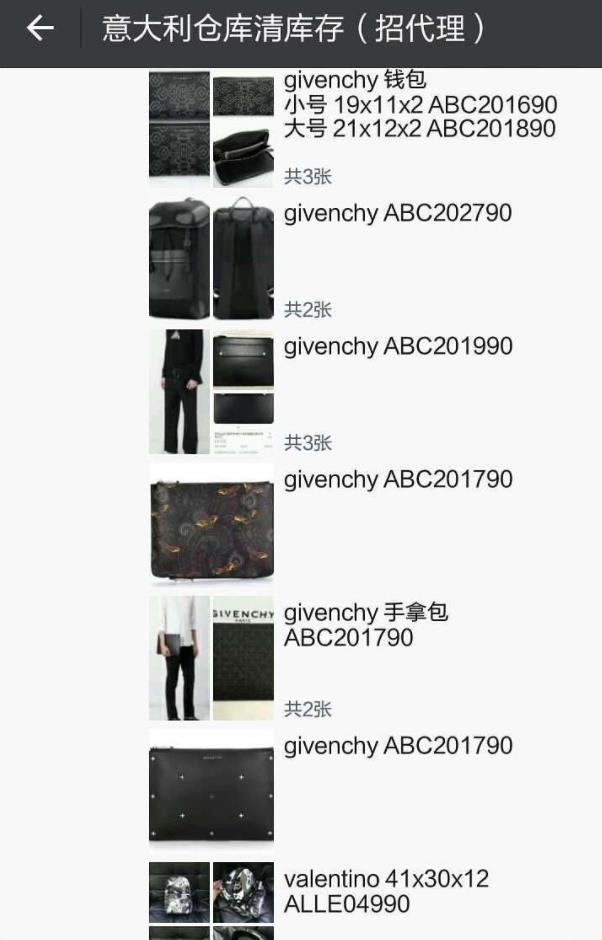Open the givenchy ABC202790 backpack photo
Screen dimensions: 602x940
pos(180,258)
